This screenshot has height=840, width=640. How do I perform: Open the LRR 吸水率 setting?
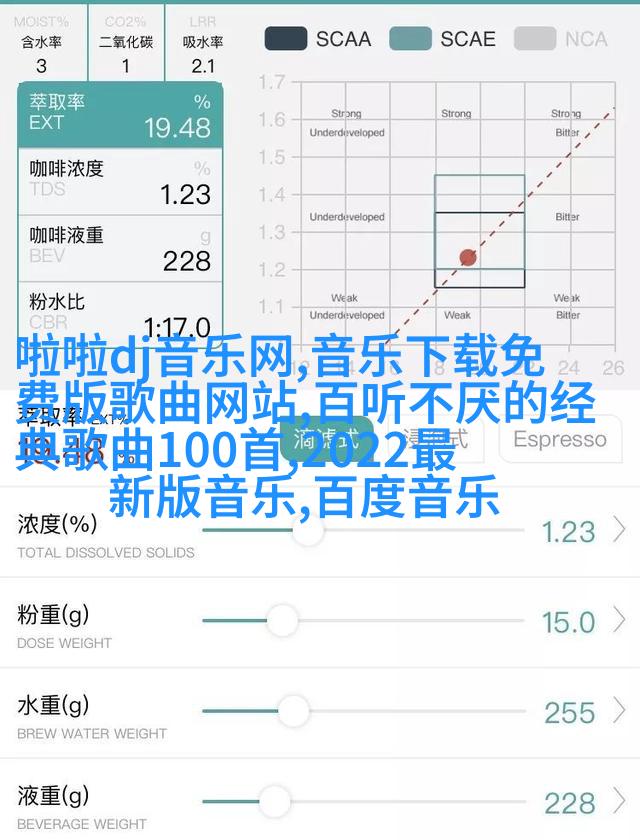203,43
